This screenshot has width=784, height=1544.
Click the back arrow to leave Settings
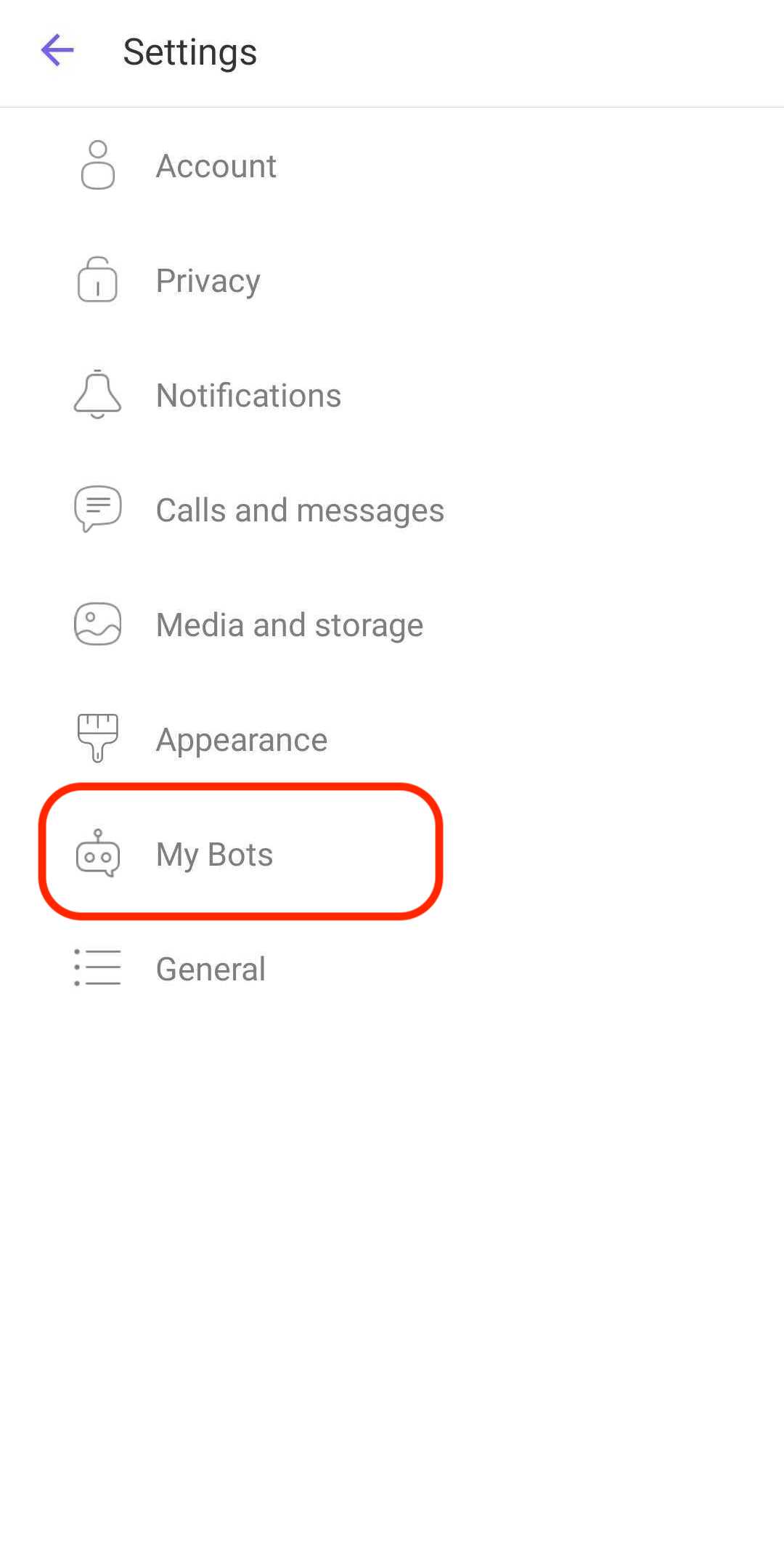point(58,51)
